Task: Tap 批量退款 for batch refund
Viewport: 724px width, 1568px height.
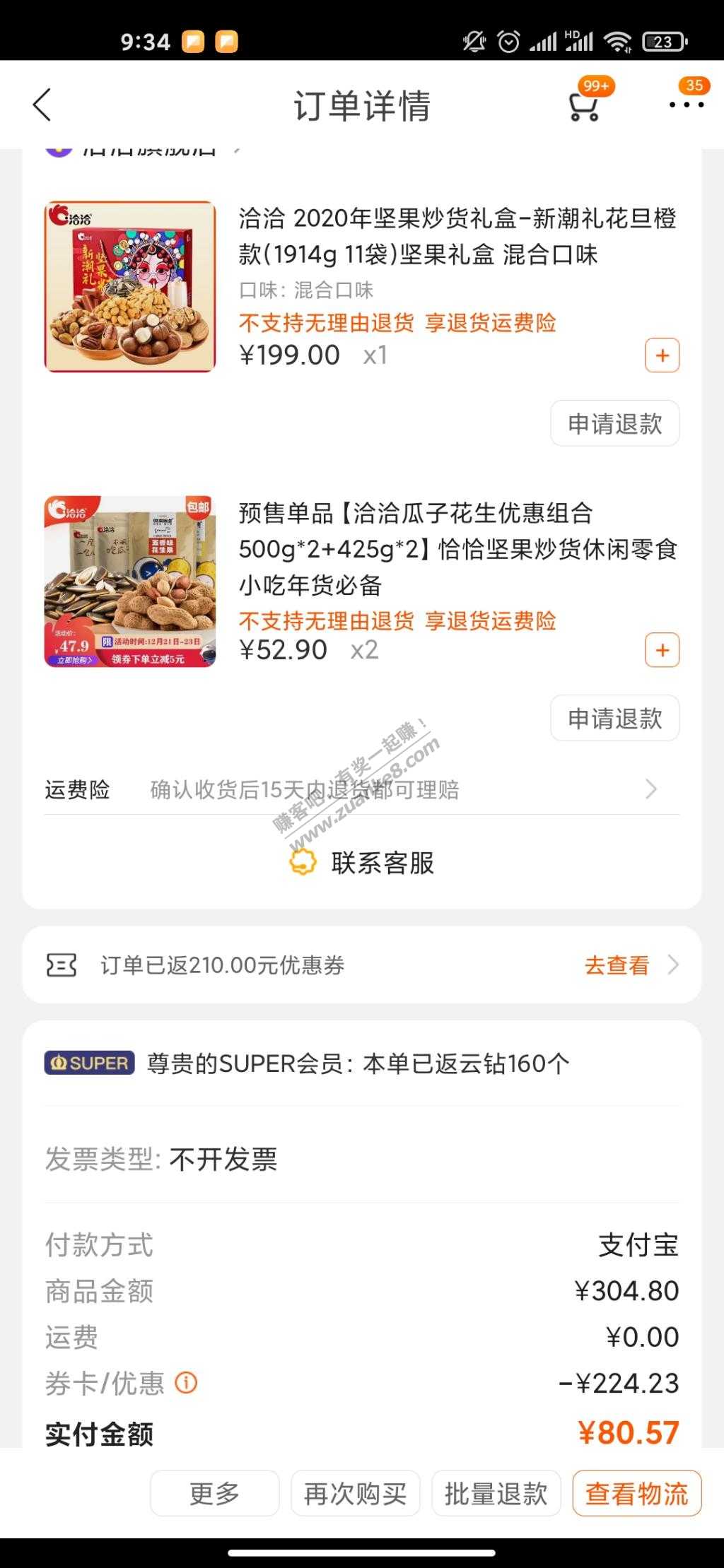Action: pos(496,1494)
